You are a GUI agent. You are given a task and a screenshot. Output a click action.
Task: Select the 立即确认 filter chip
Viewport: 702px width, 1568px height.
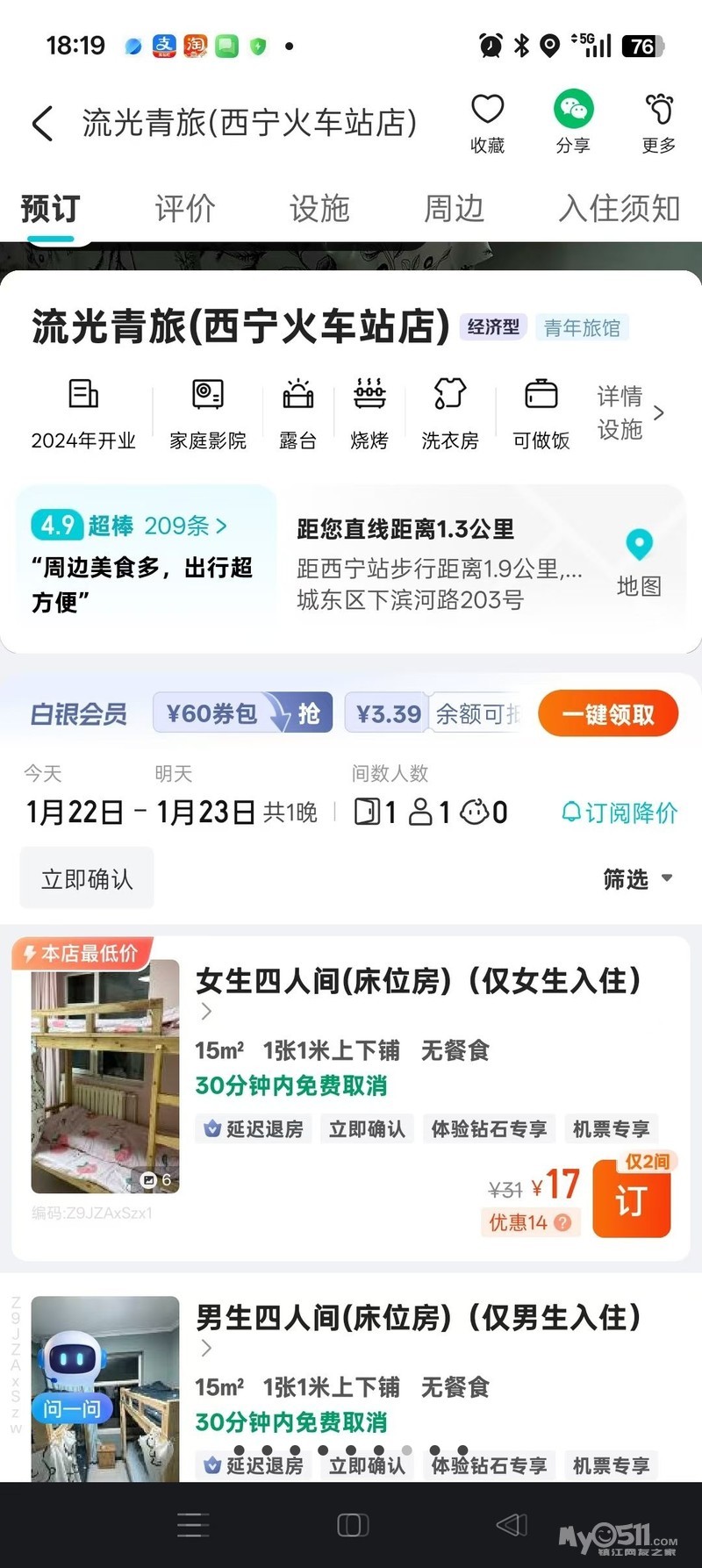87,878
